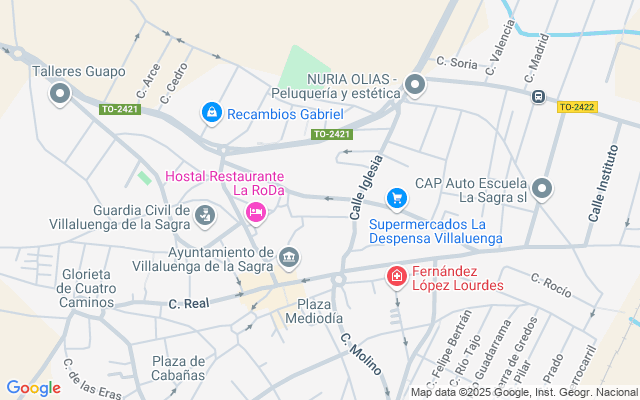
Task: Open the Guardia Civil de Villaluenga marker
Action: (x=205, y=213)
